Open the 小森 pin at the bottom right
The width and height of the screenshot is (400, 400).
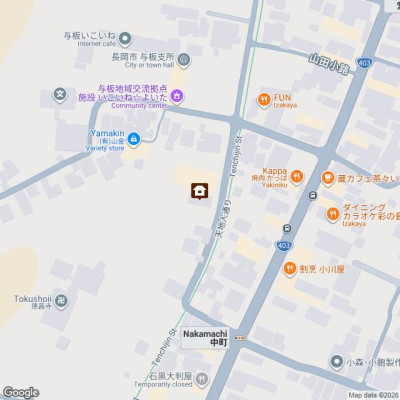[337, 362]
